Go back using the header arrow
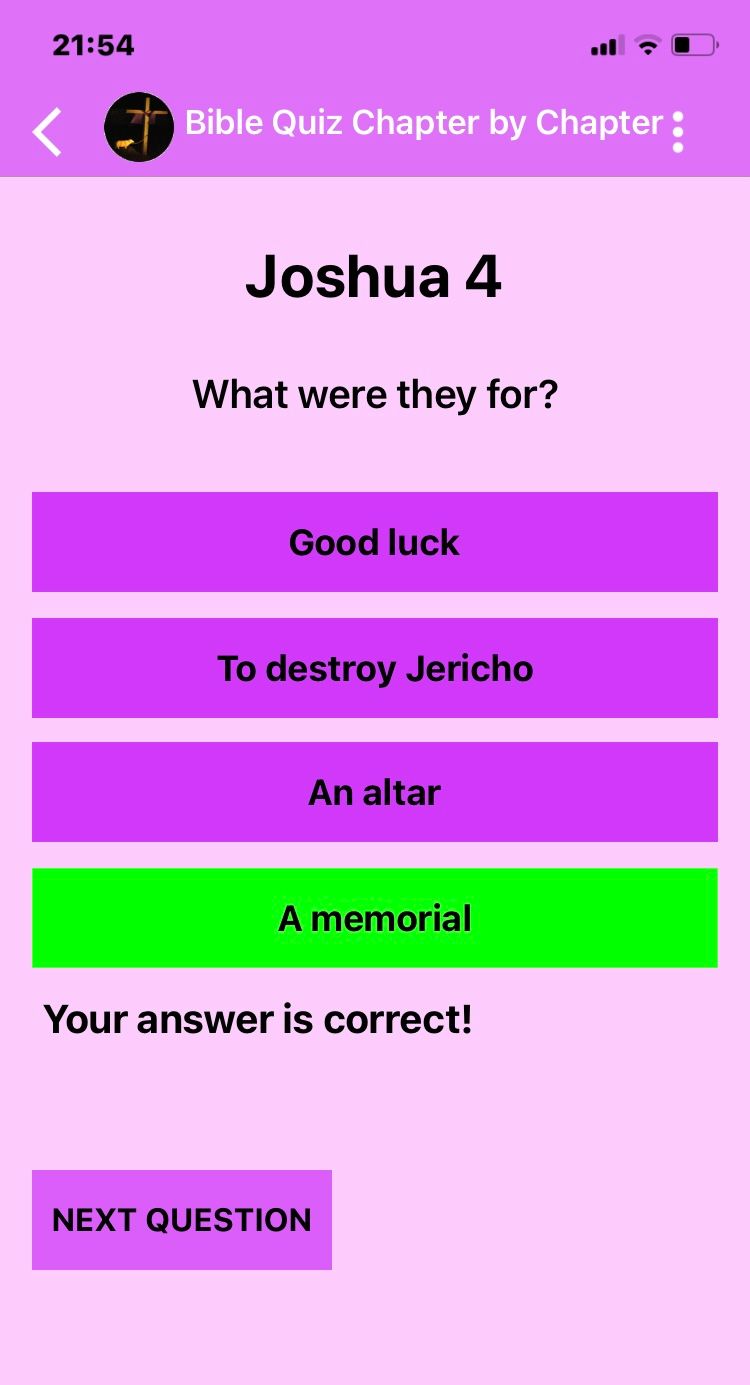750x1385 pixels. tap(47, 131)
